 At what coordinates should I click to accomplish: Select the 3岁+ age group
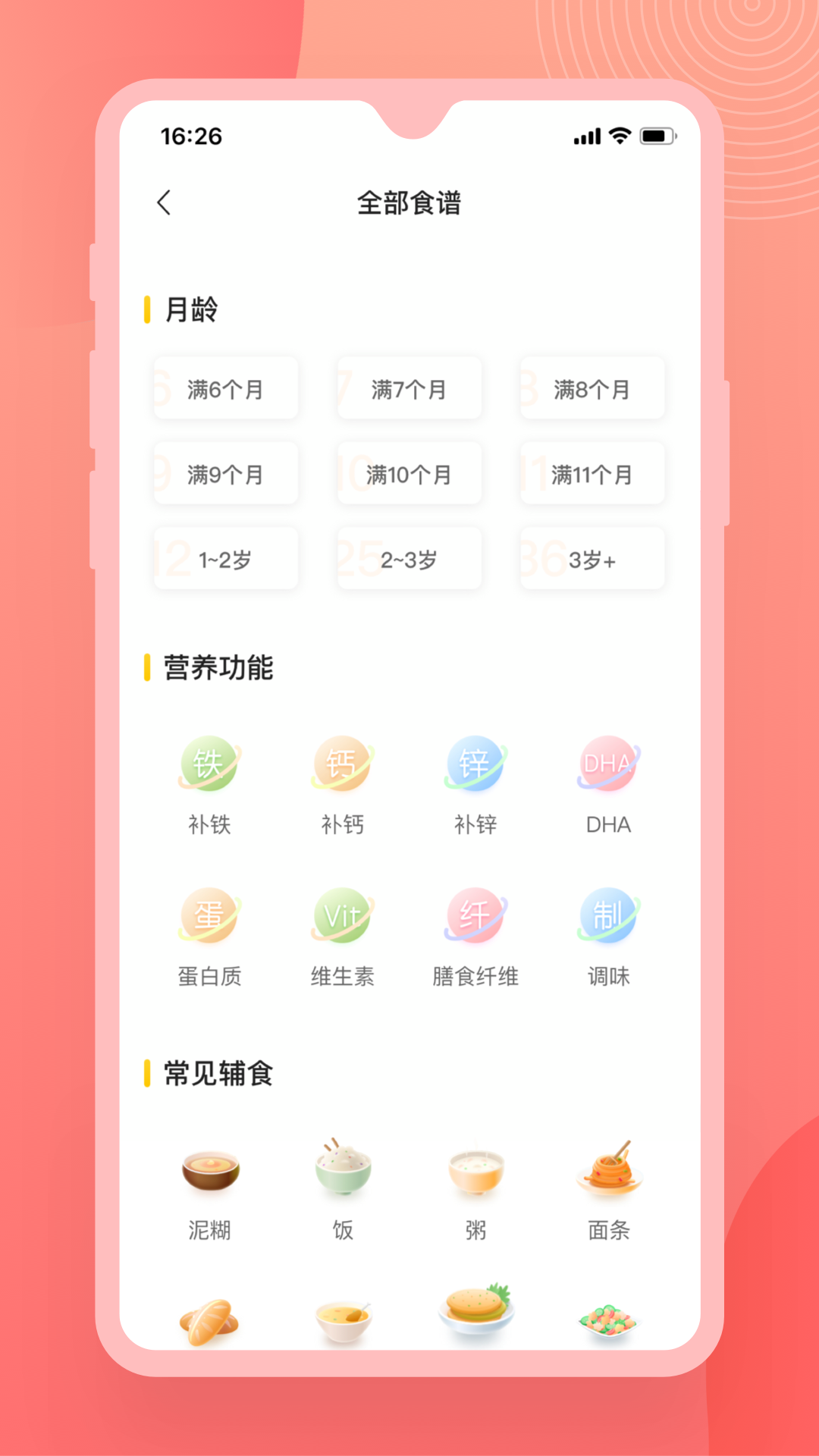[592, 558]
